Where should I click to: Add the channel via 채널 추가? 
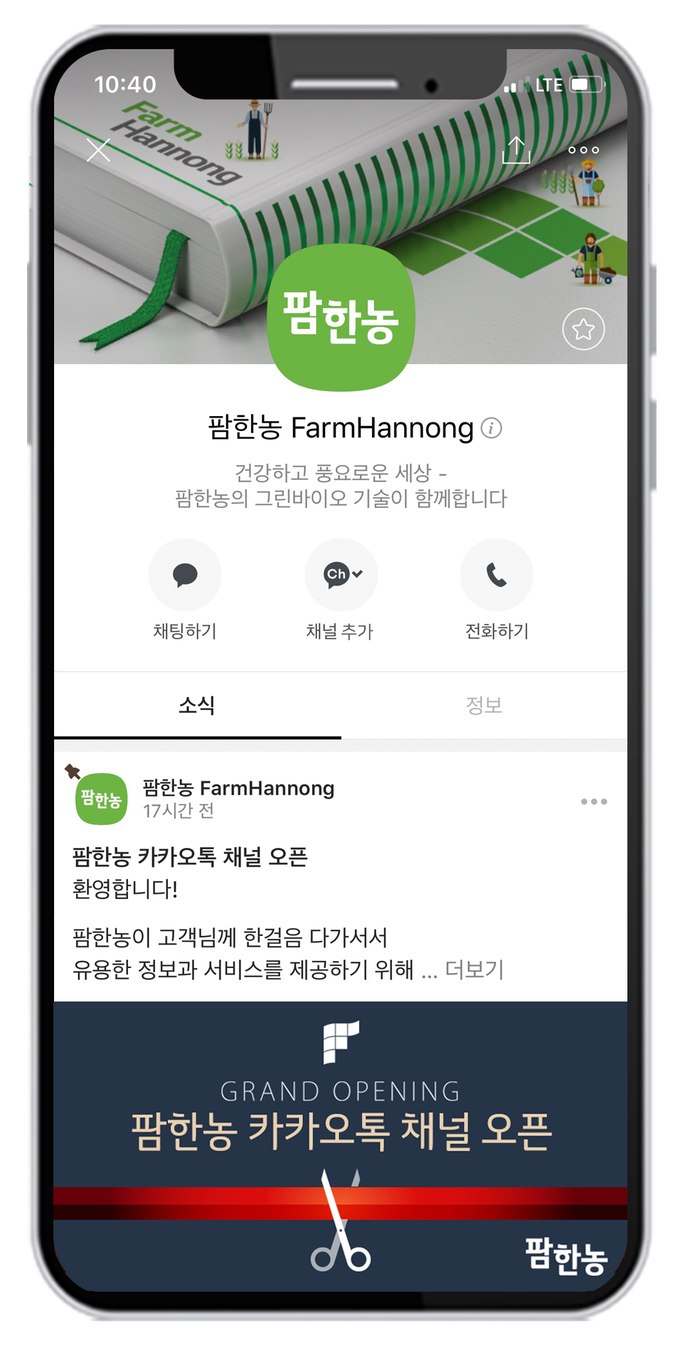click(x=340, y=575)
